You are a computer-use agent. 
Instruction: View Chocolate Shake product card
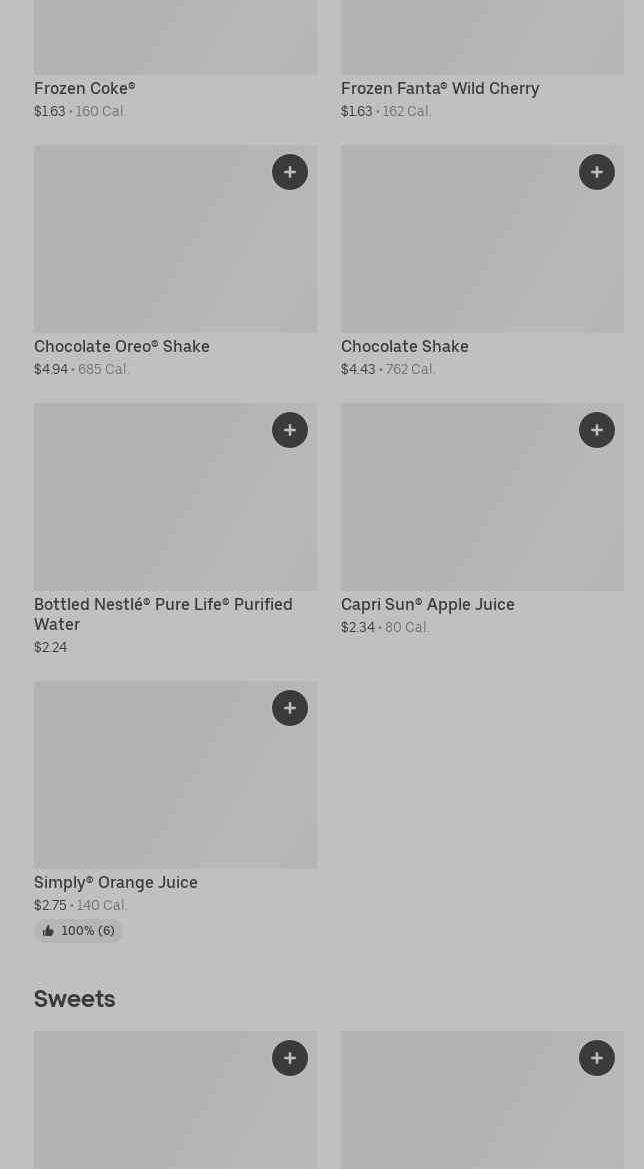(482, 262)
